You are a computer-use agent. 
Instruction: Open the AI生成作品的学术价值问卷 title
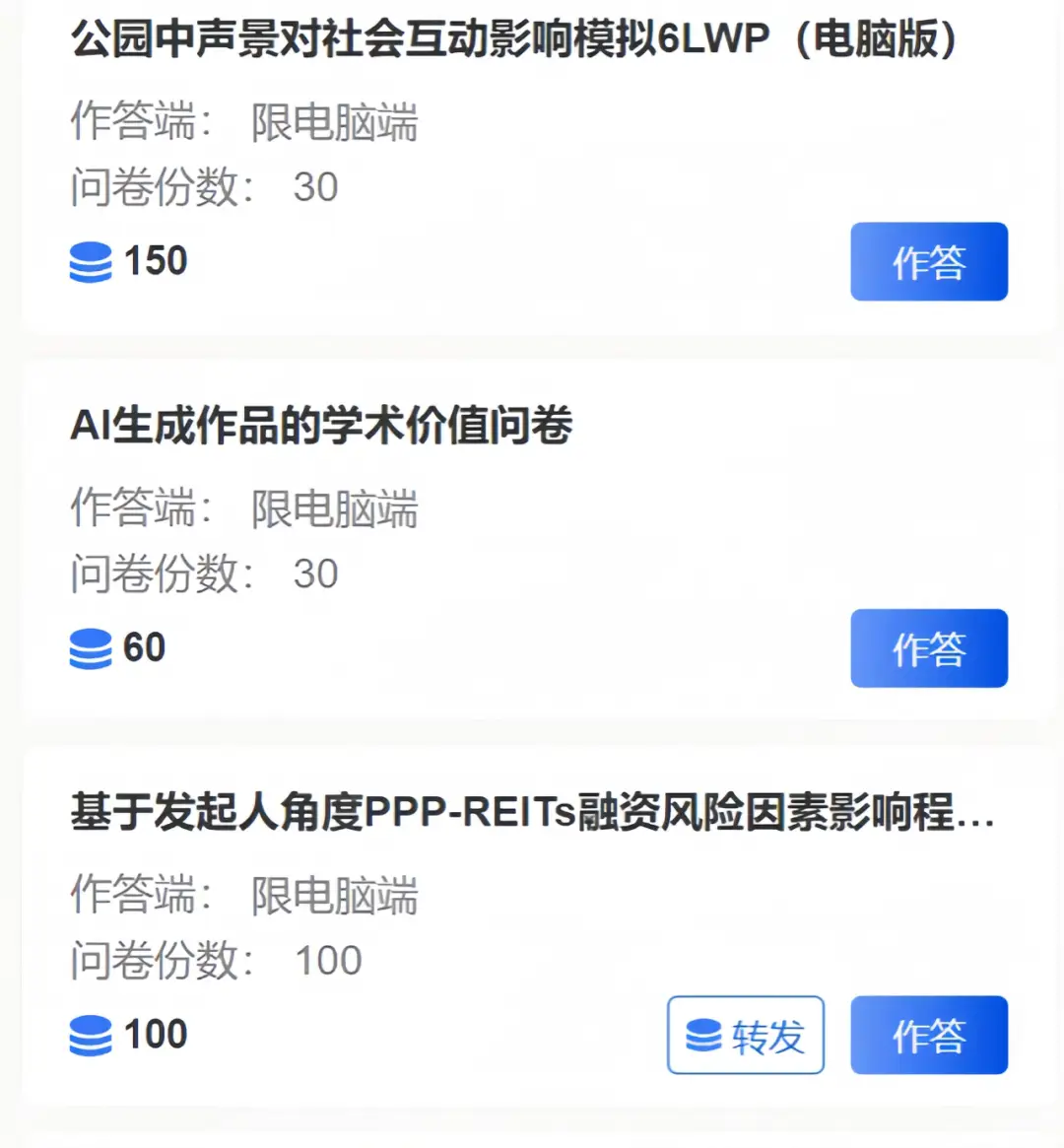point(320,428)
